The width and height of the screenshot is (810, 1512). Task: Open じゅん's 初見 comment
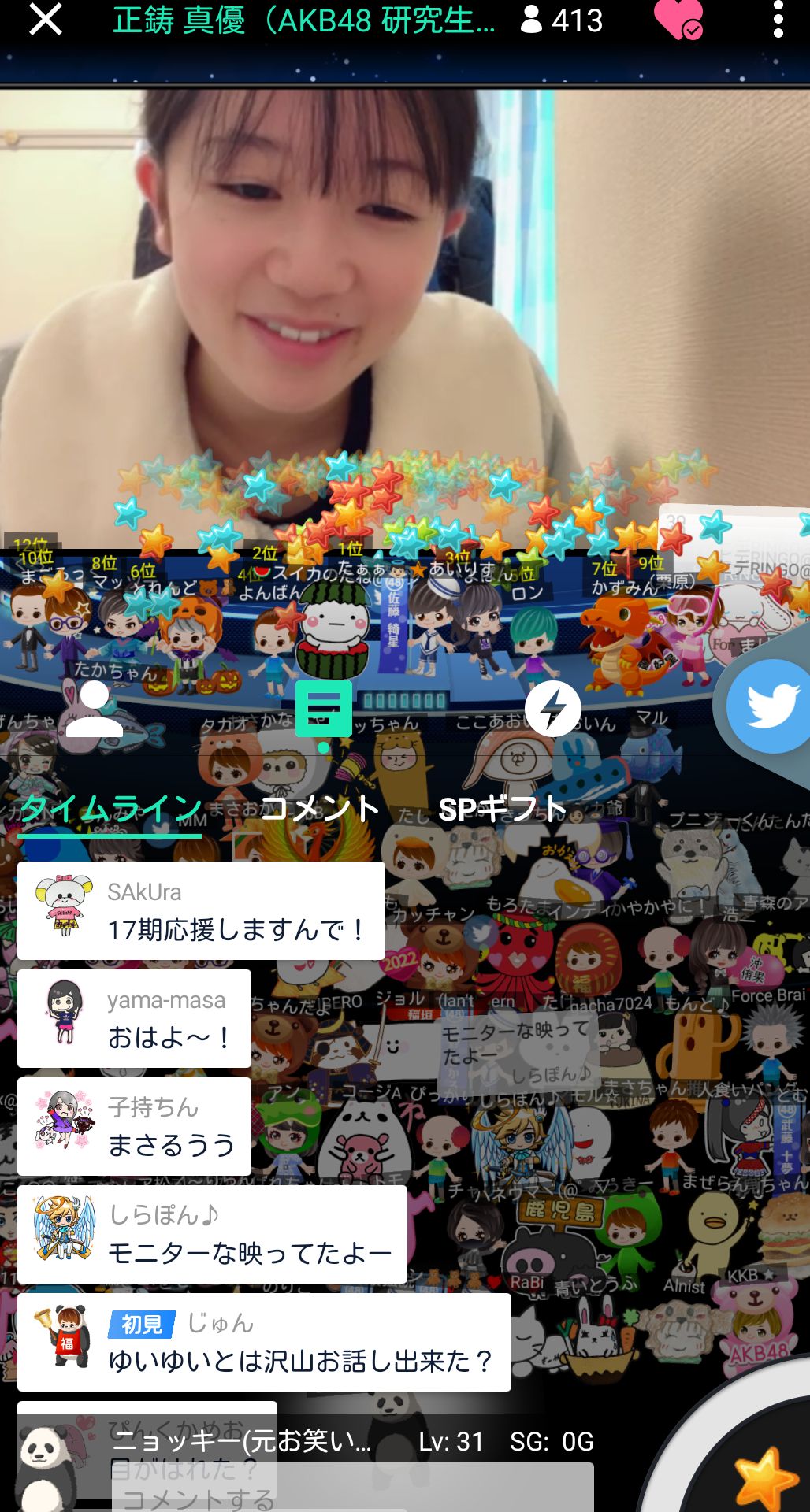pyautogui.click(x=264, y=1342)
